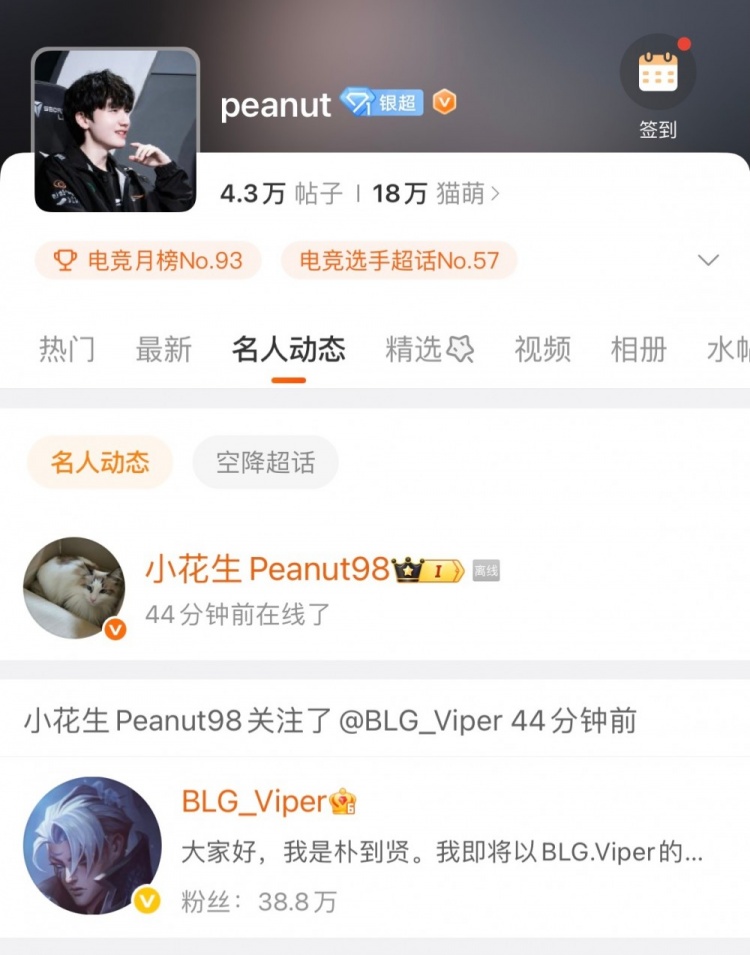Switch to the 视频 tab

coord(541,351)
